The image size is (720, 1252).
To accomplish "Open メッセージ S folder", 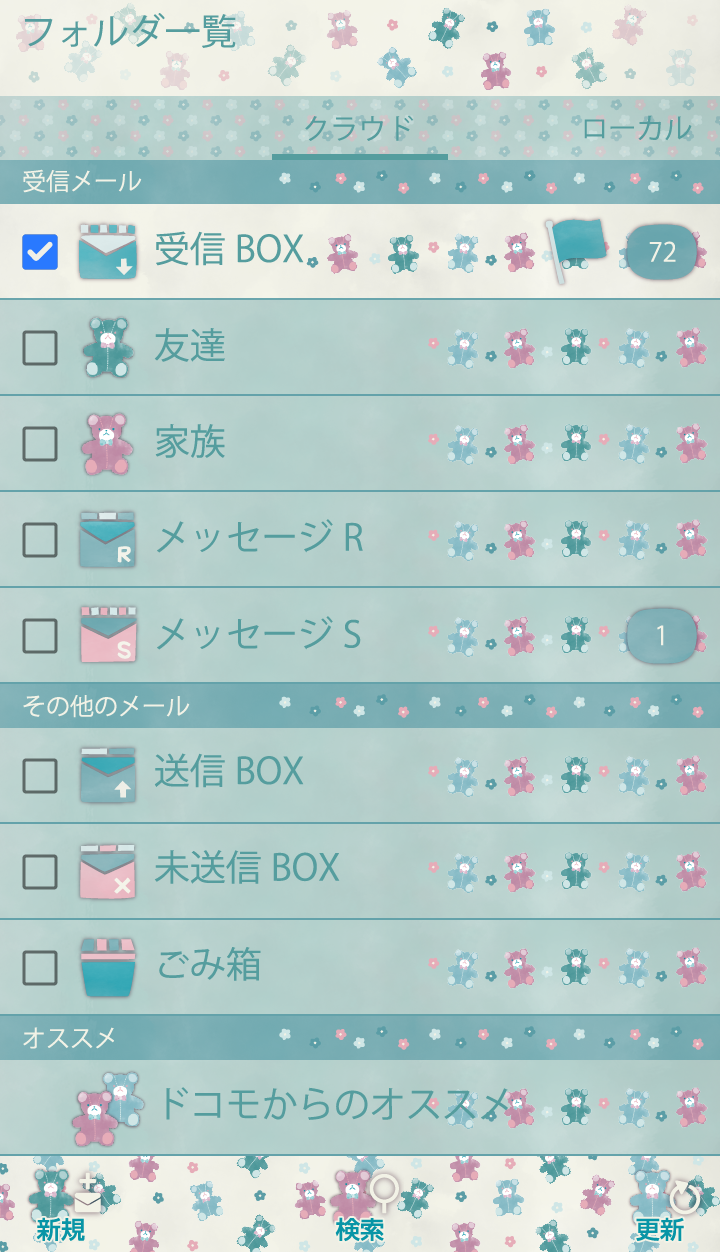I will [x=260, y=635].
